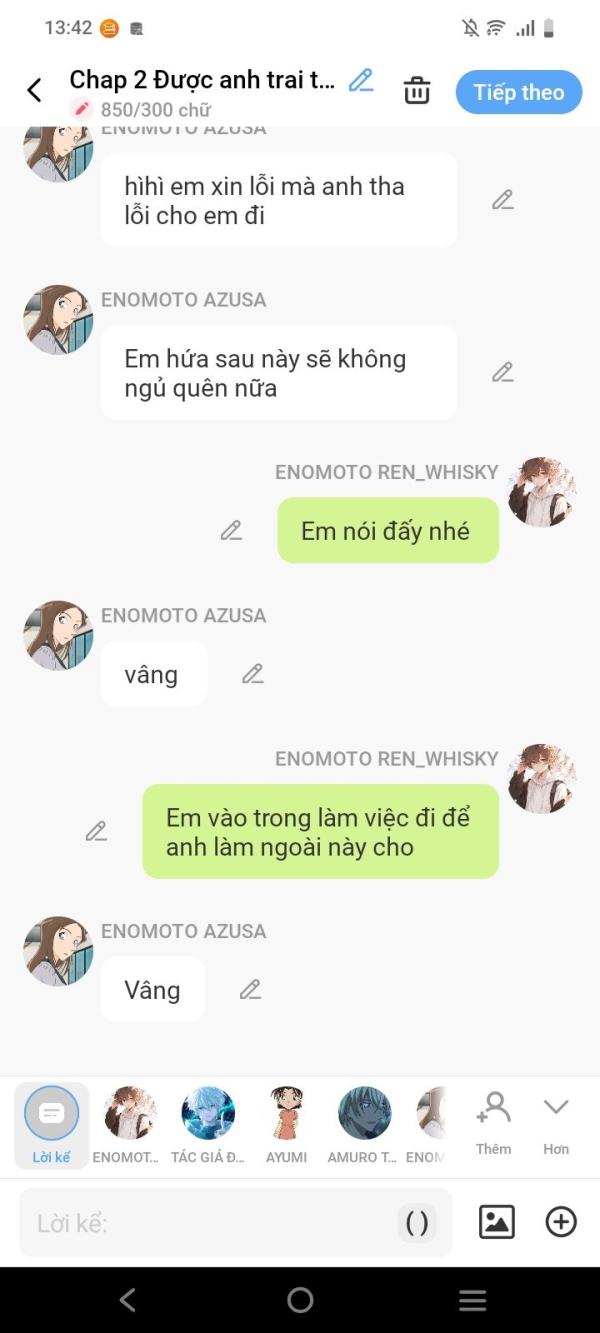This screenshot has height=1333, width=600.
Task: Edit the message "Em hứa sau này"
Action: pos(503,373)
